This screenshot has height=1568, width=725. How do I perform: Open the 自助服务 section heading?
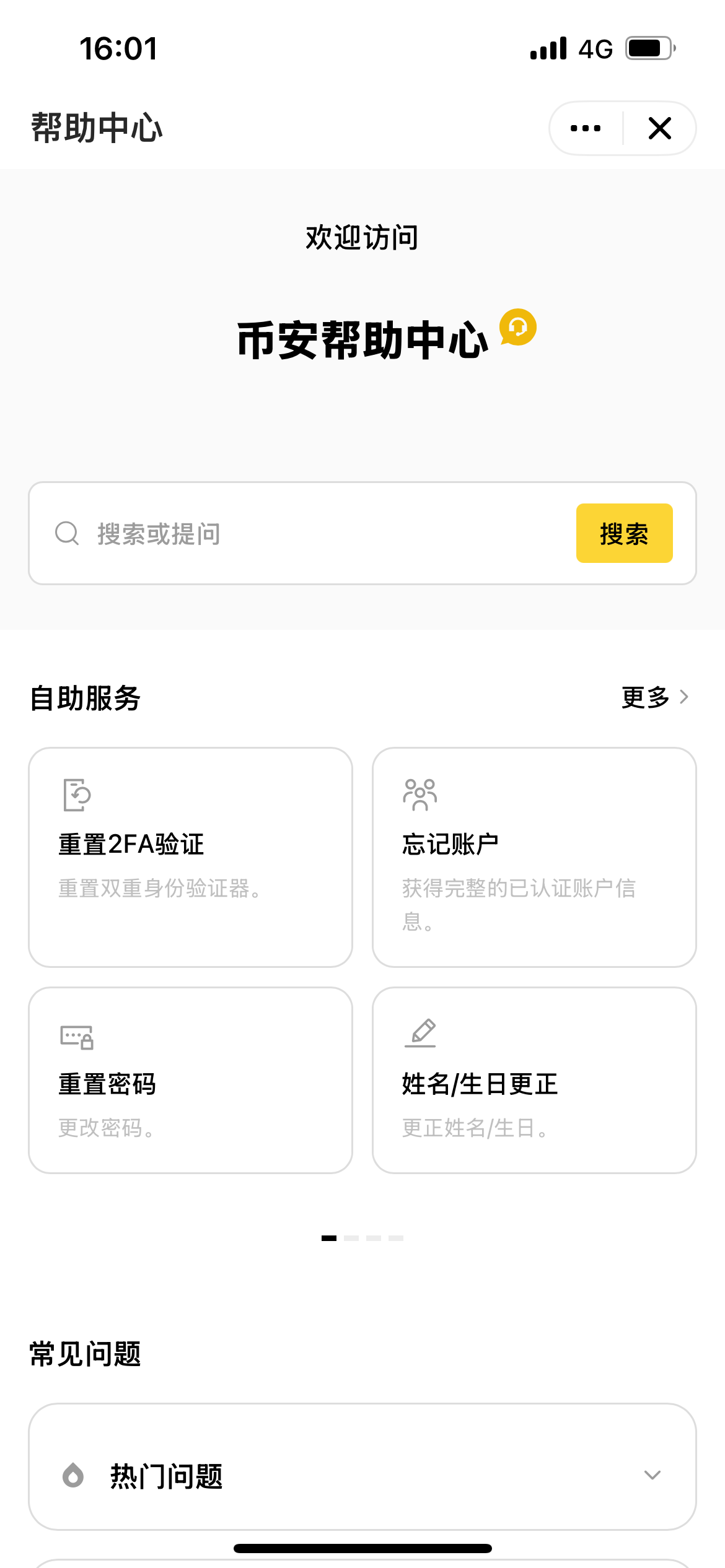click(x=86, y=698)
